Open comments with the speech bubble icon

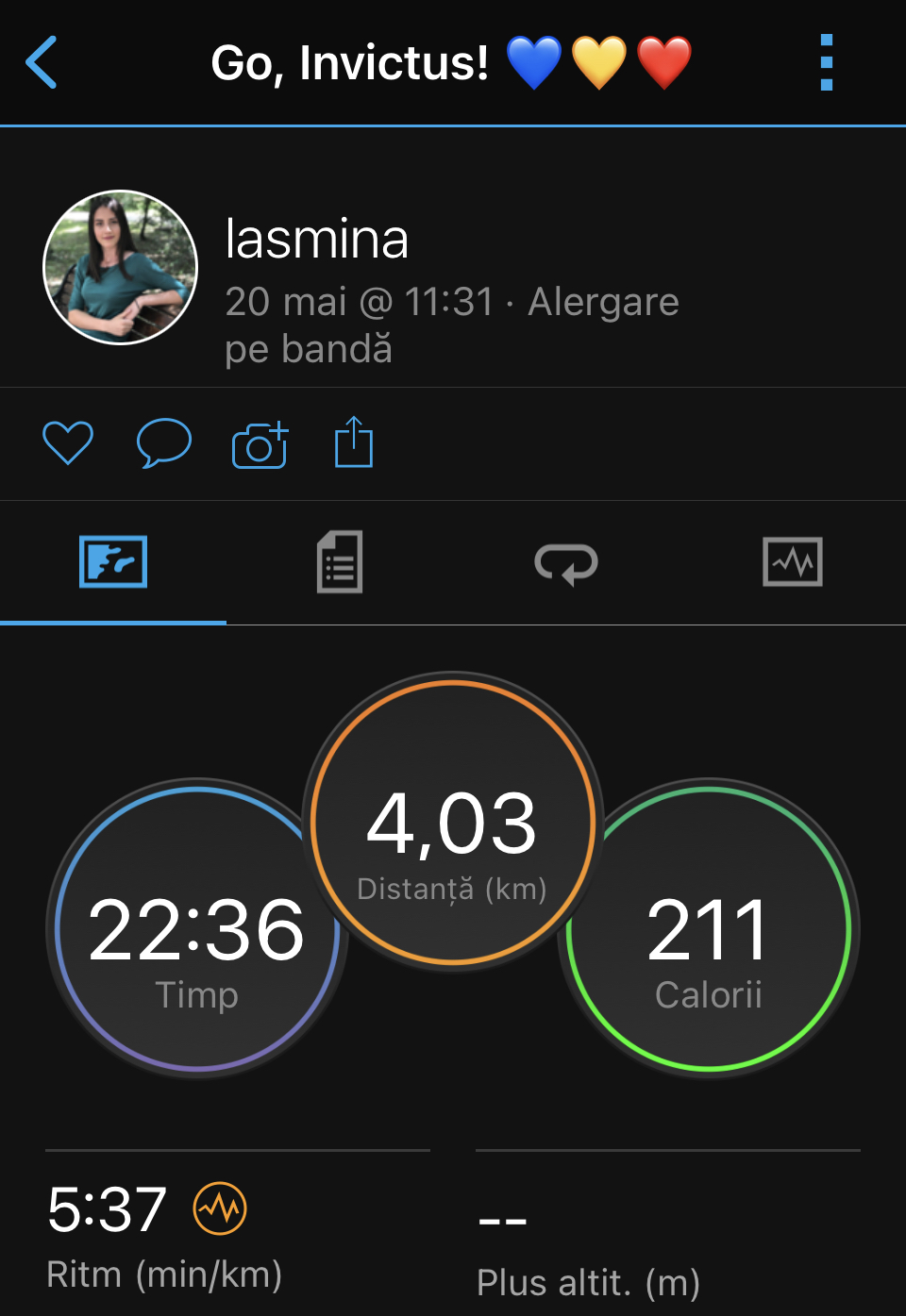click(164, 442)
